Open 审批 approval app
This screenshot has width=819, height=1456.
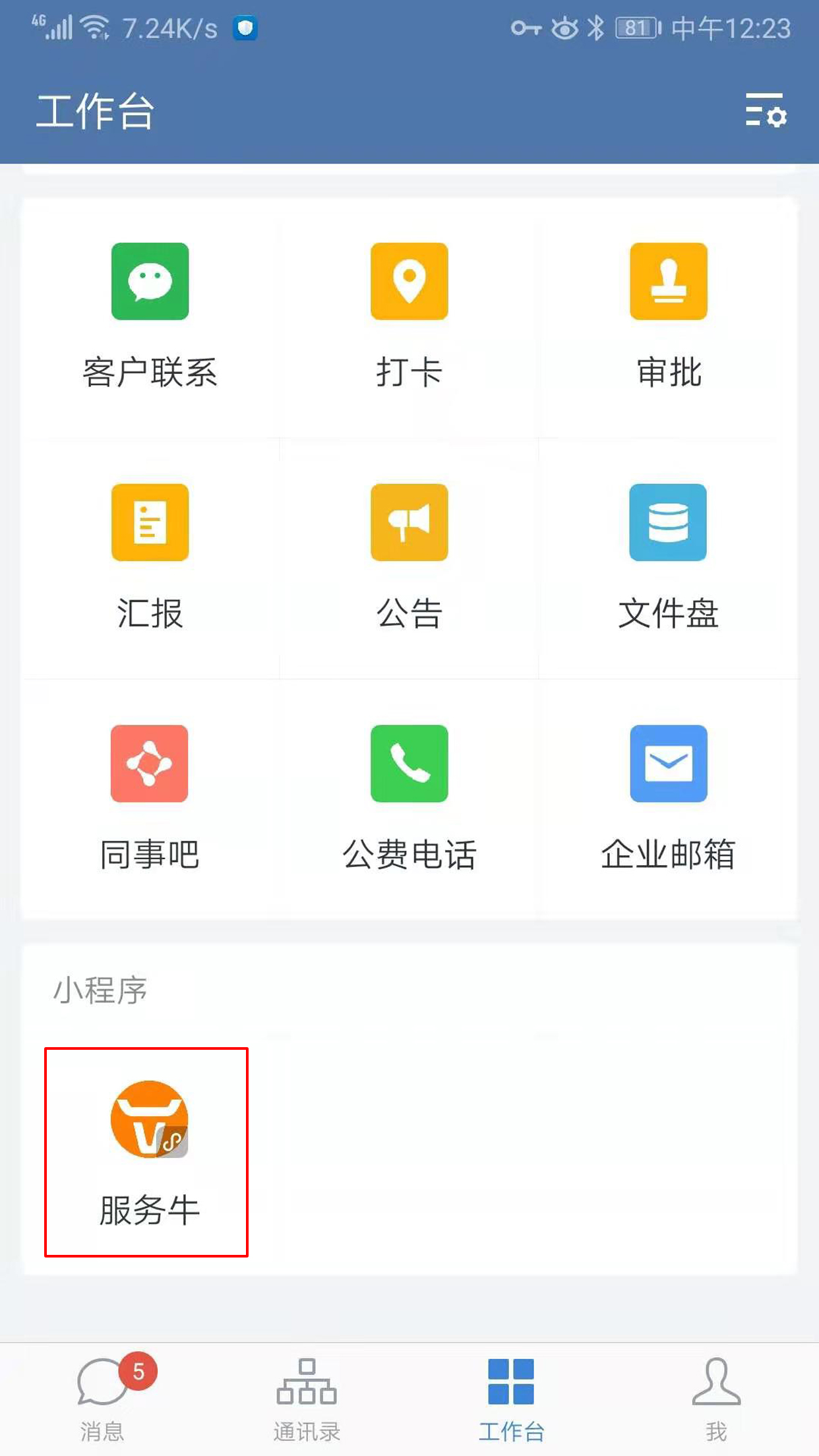tap(668, 317)
